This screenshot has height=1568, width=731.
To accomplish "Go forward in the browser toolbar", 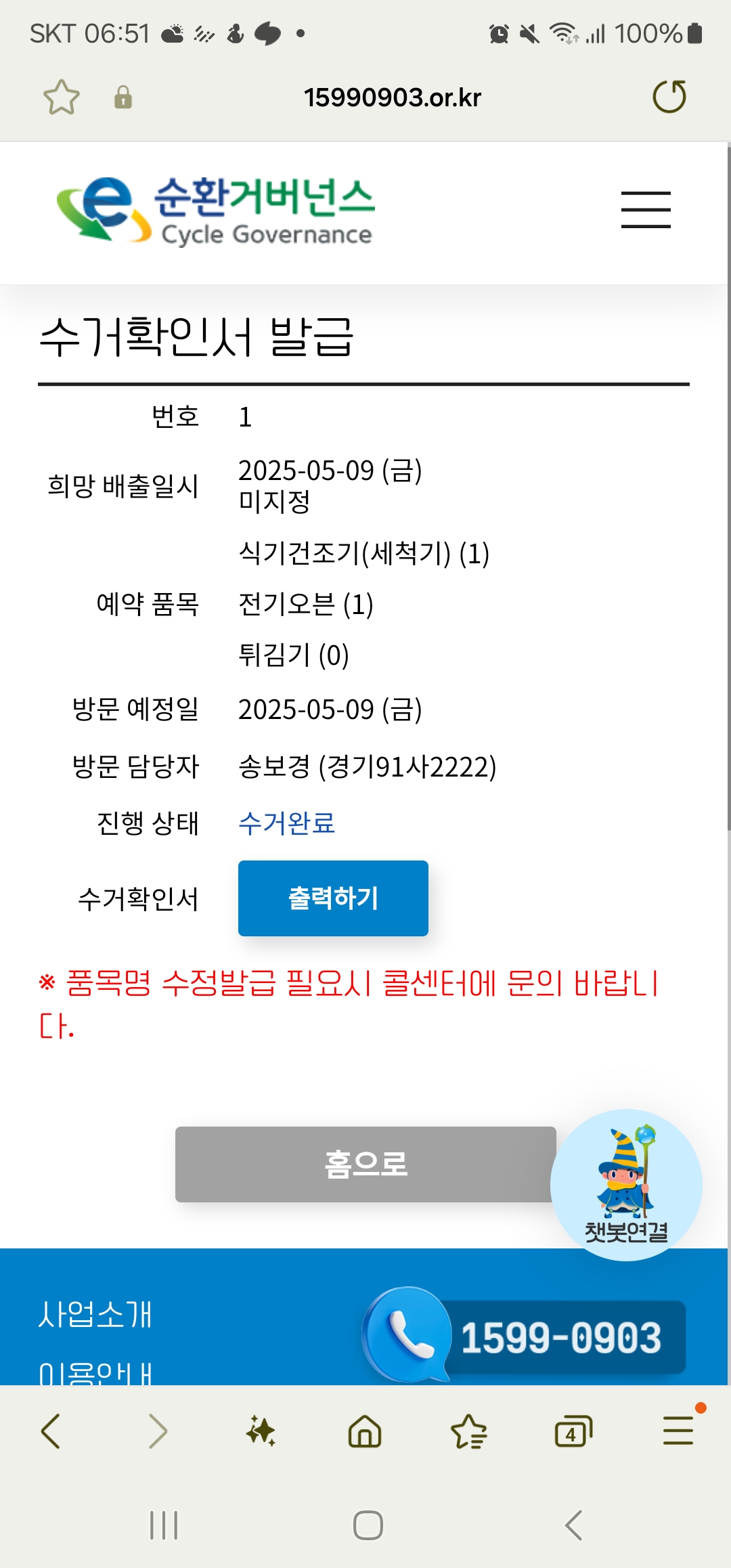I will click(157, 1431).
